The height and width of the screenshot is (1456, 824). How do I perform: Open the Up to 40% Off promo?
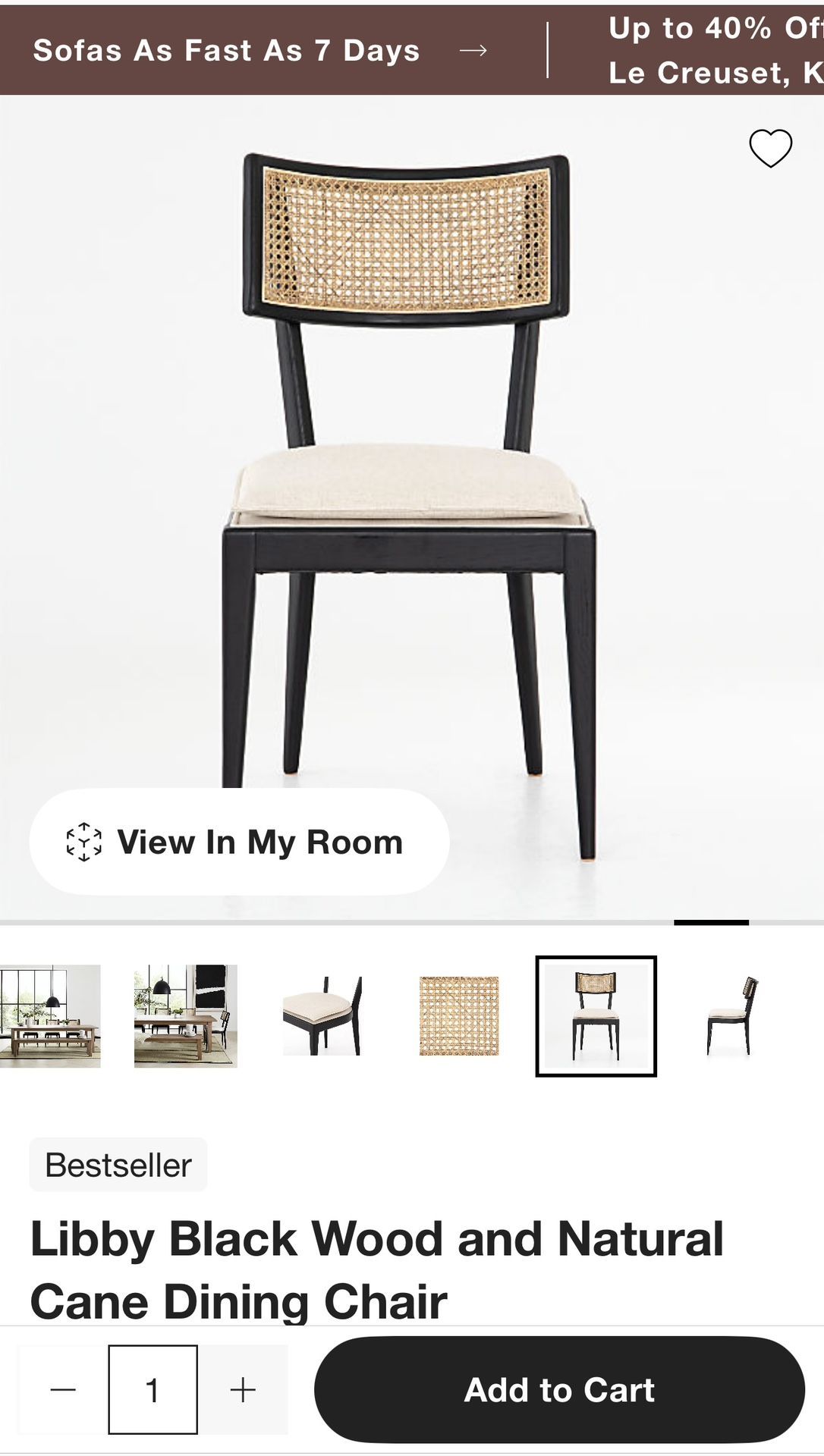(x=715, y=51)
